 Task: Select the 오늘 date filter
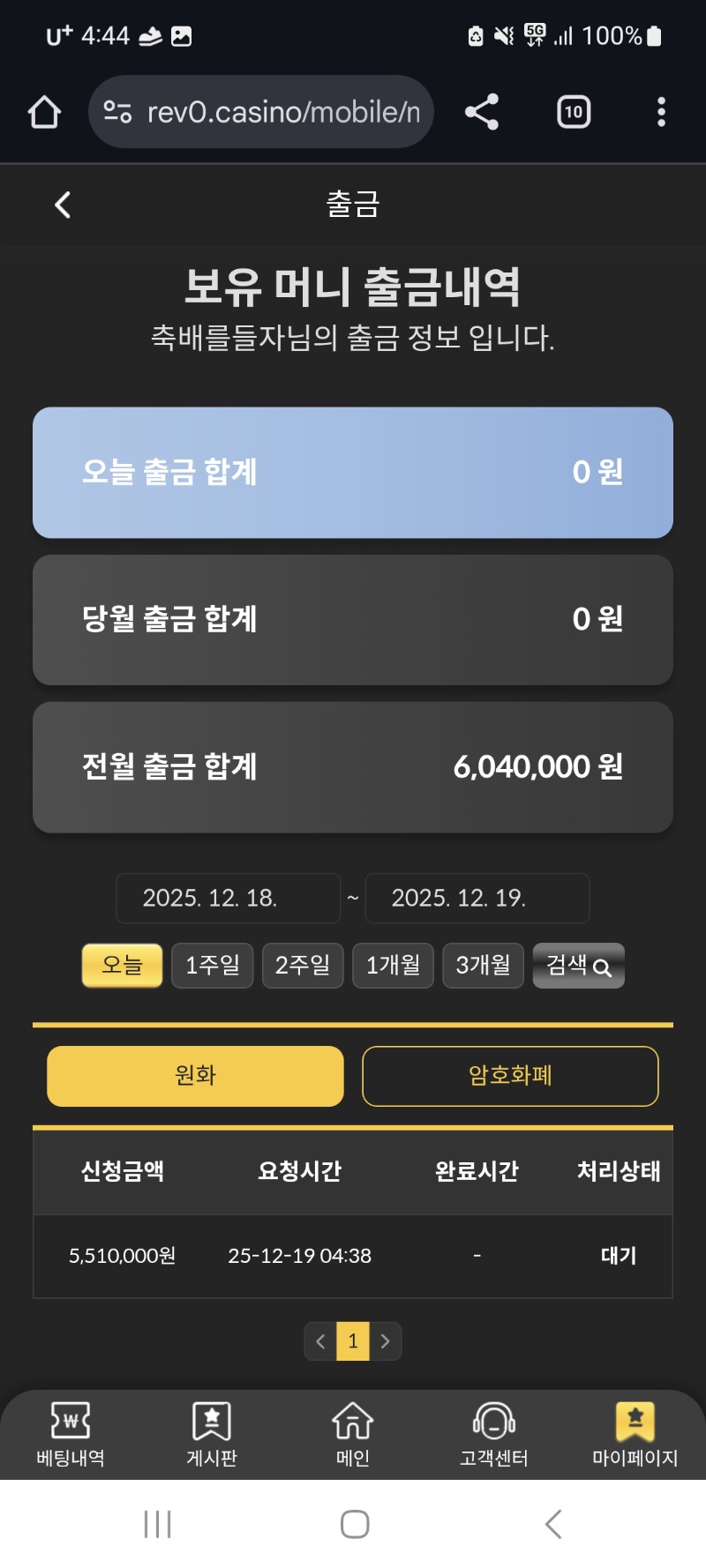point(122,966)
